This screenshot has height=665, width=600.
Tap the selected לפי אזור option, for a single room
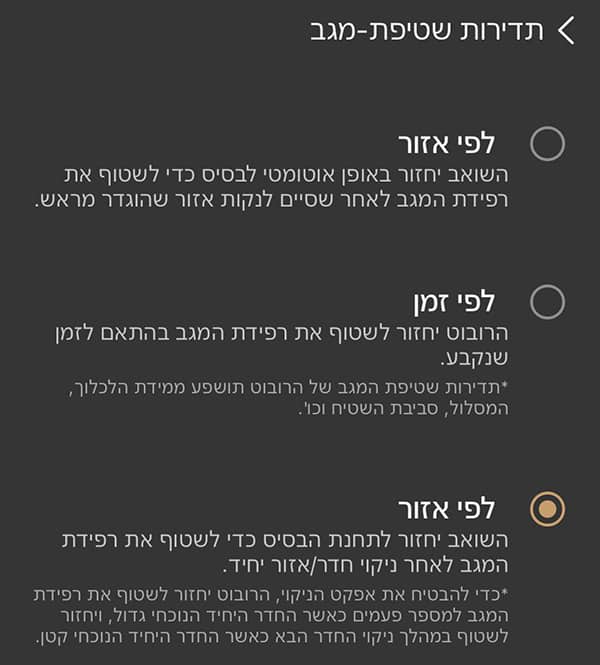point(547,509)
